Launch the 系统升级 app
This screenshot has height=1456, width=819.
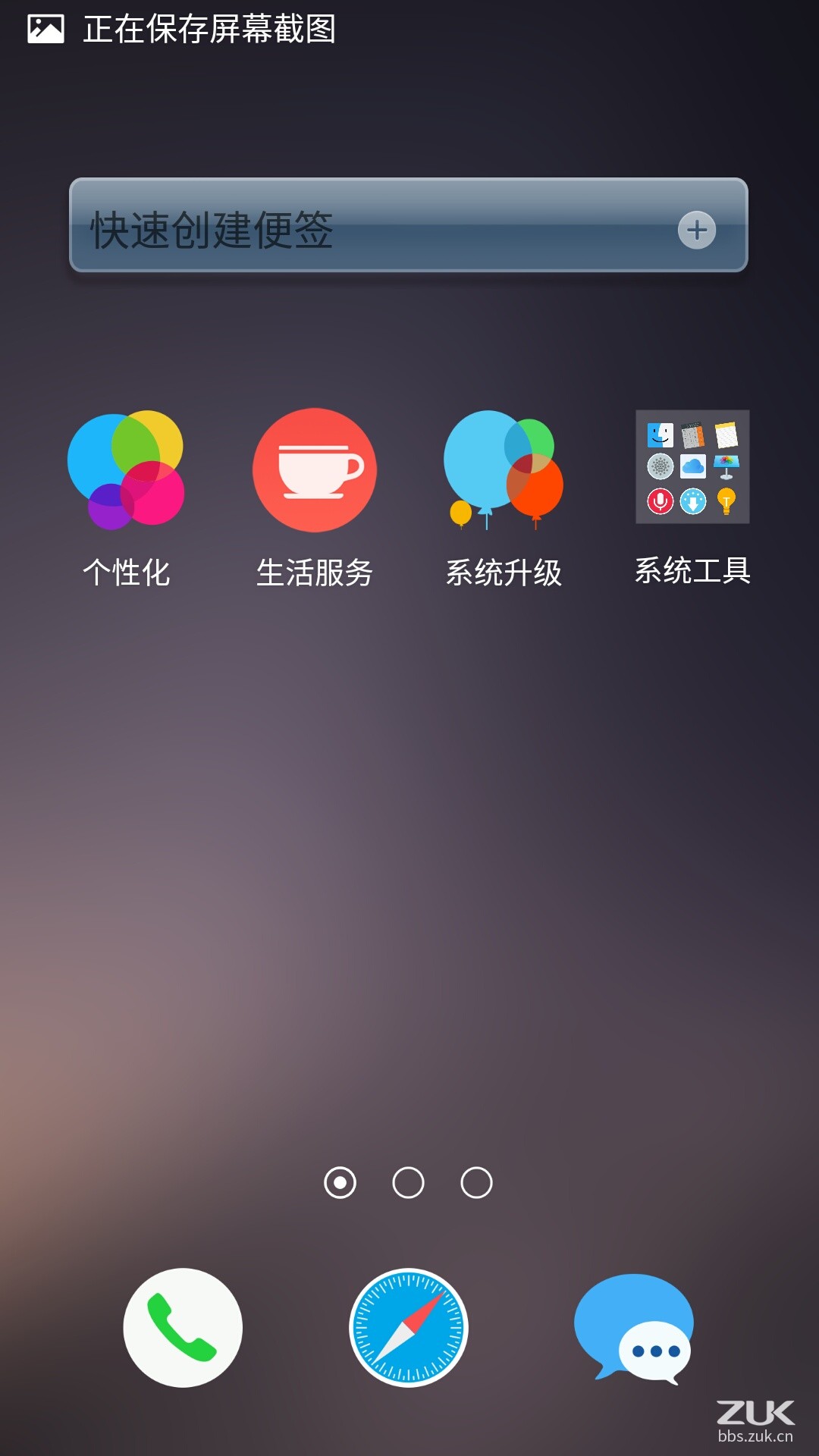pyautogui.click(x=504, y=471)
